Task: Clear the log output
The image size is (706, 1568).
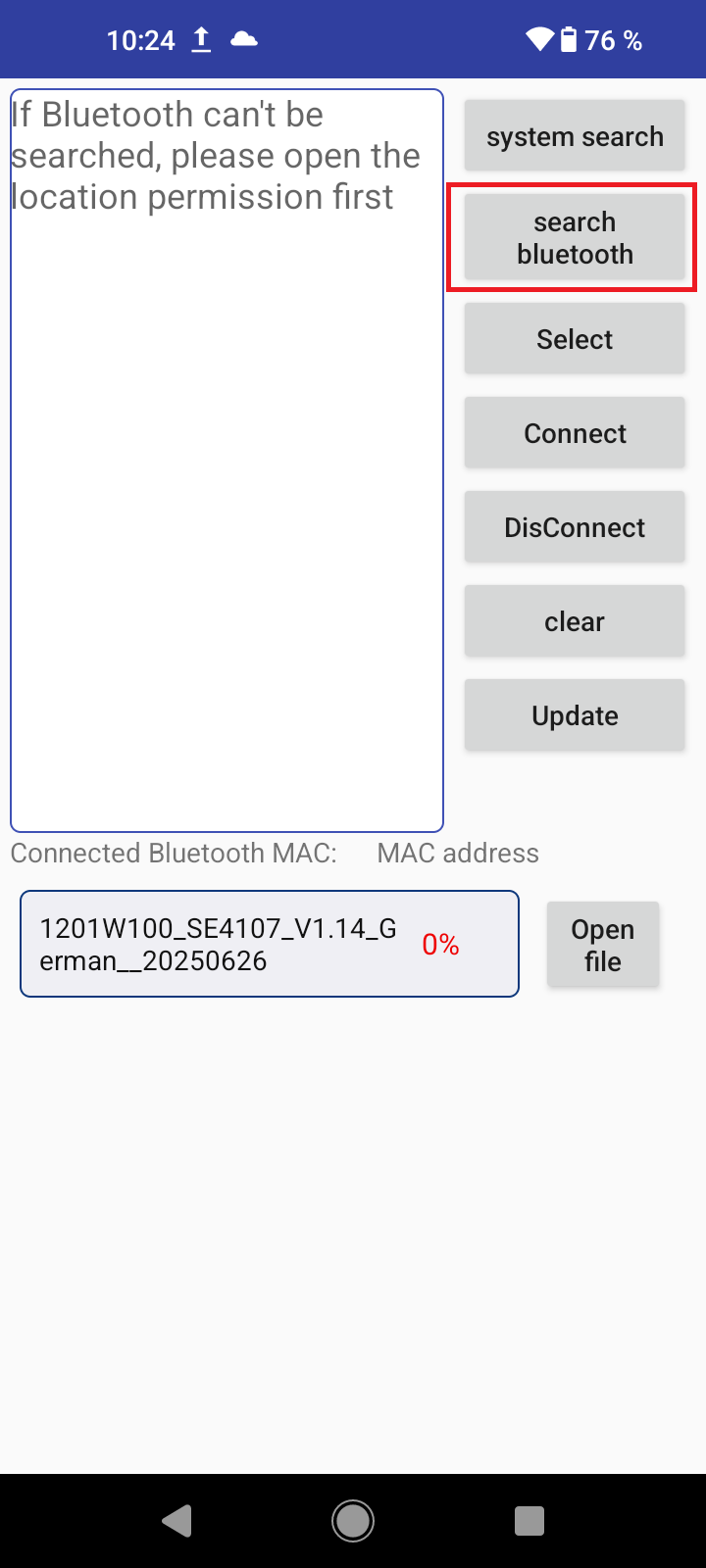Action: tap(575, 621)
